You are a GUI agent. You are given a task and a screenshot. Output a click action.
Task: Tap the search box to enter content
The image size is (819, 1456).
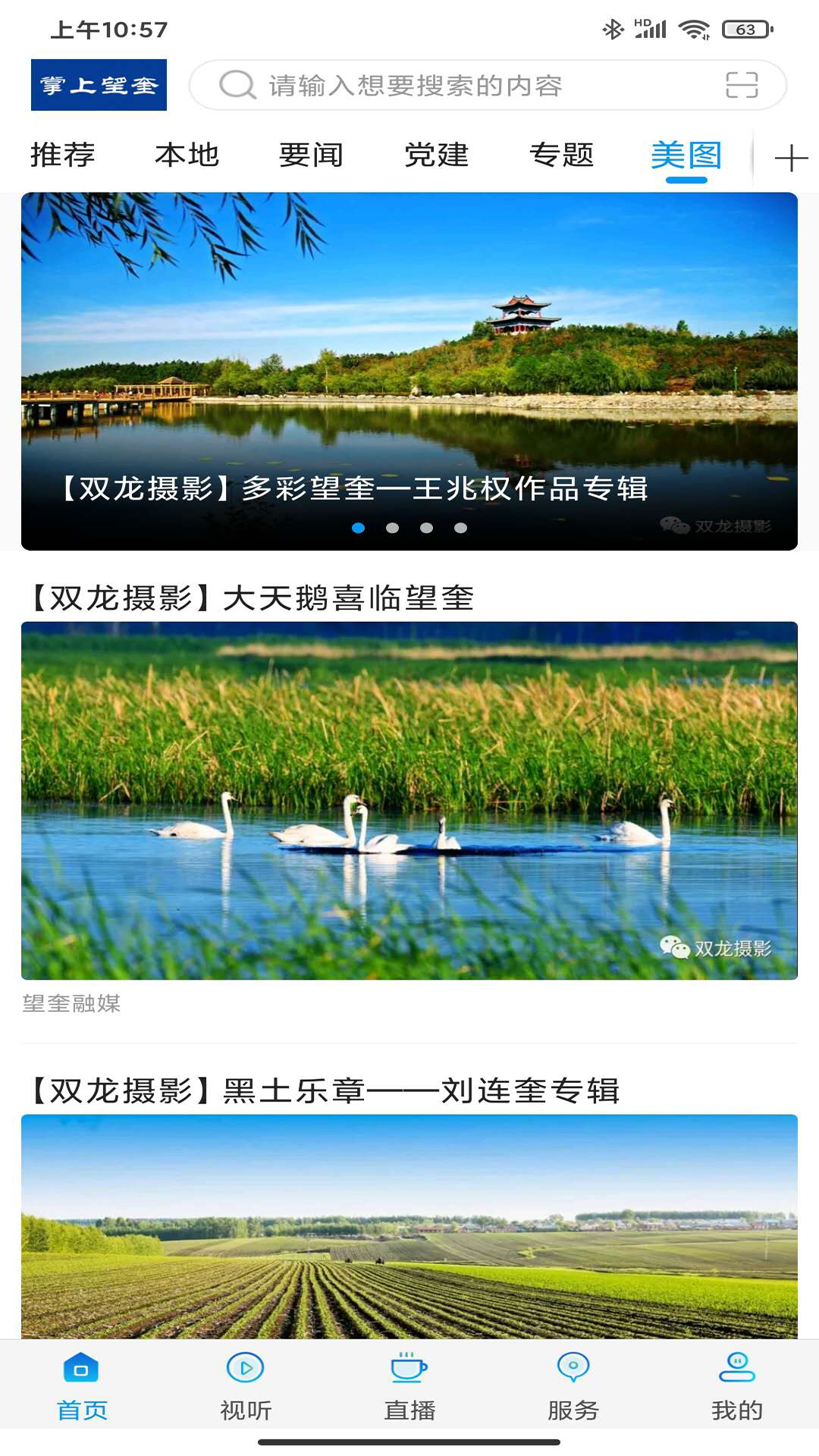[455, 85]
